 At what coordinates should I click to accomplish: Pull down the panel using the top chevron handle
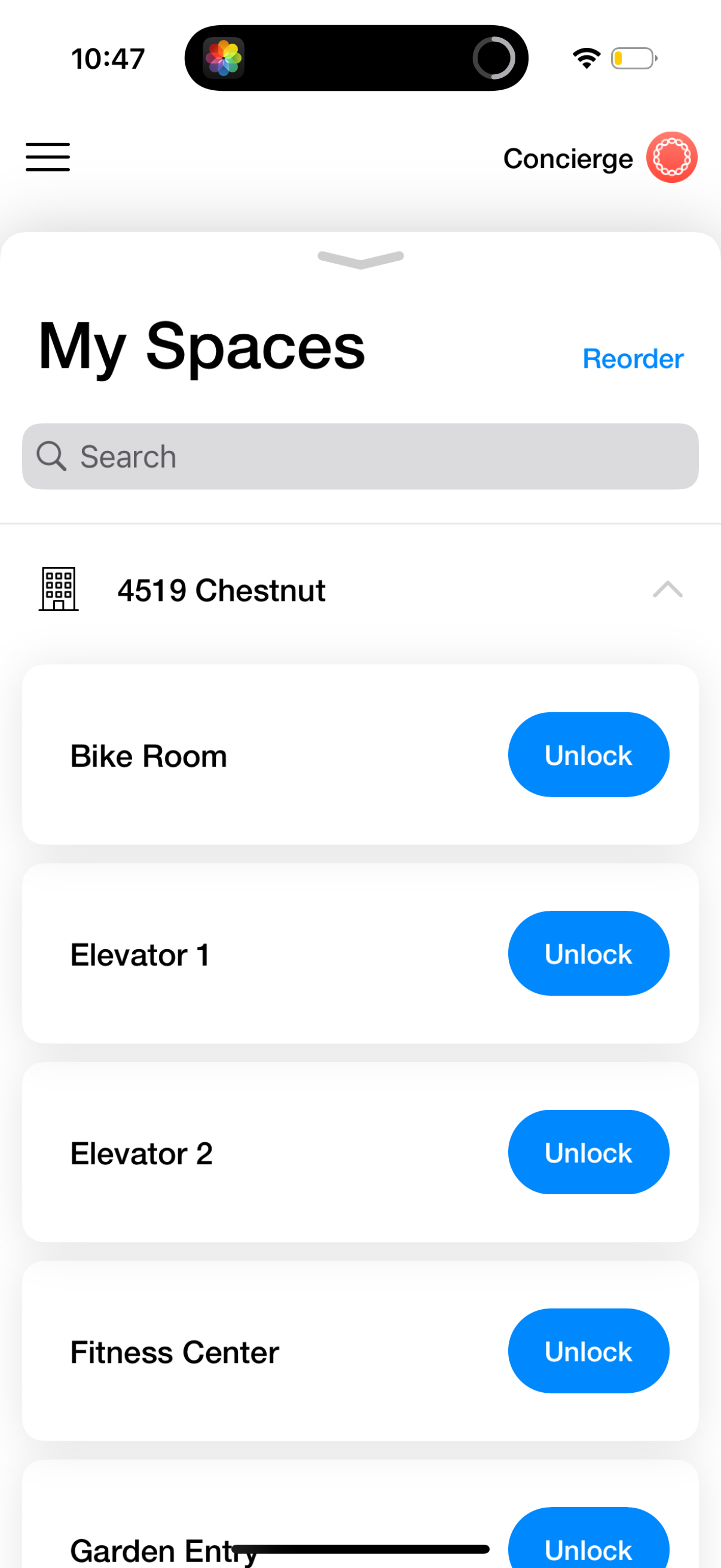pos(360,260)
